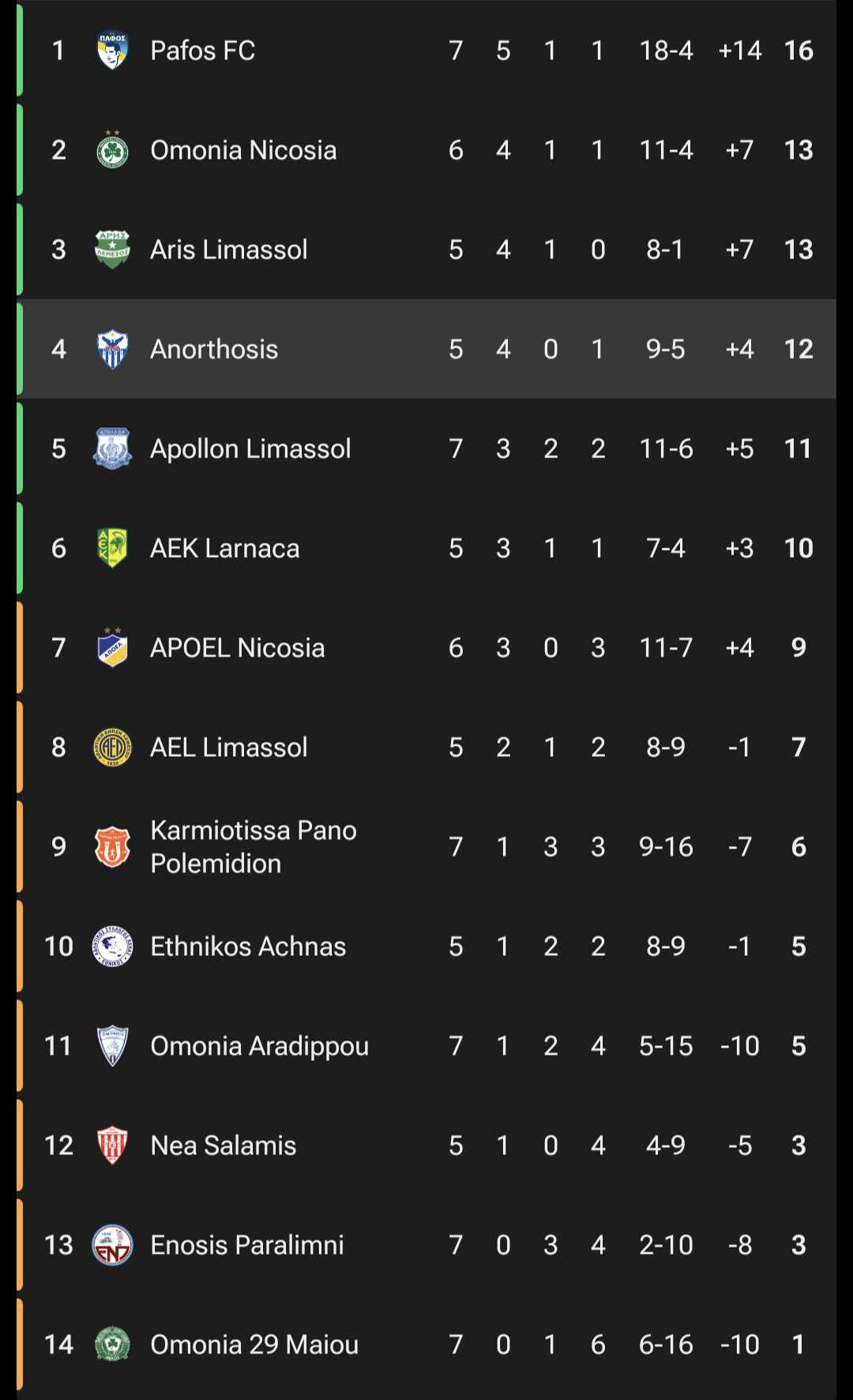Screen dimensions: 853x1400
Task: View AEK Larnaca team details
Action: pyautogui.click(x=426, y=548)
